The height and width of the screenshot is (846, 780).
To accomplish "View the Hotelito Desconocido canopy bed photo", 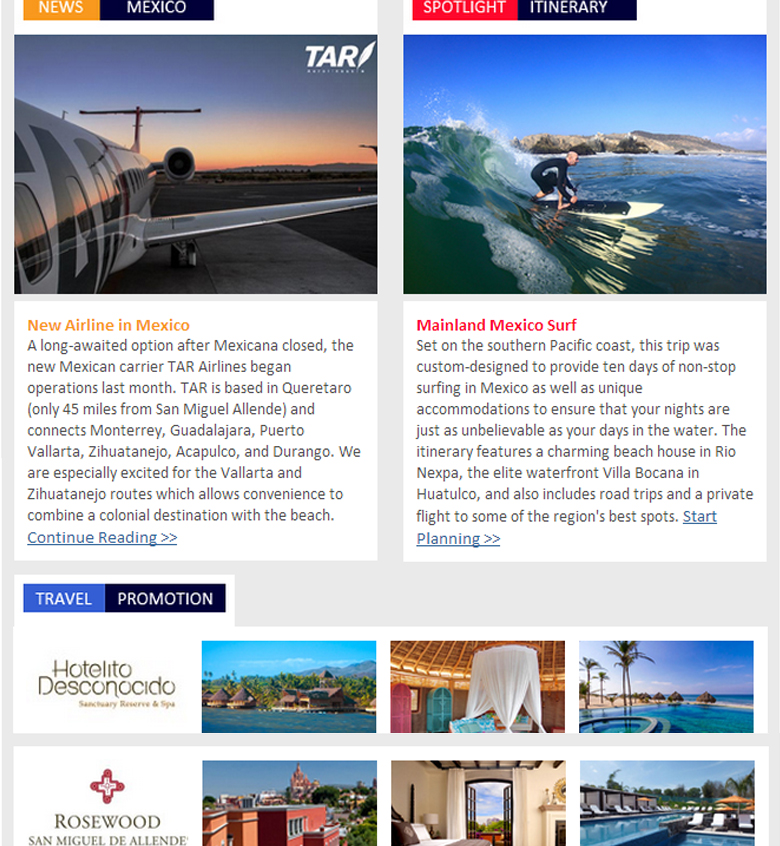I will (x=477, y=687).
